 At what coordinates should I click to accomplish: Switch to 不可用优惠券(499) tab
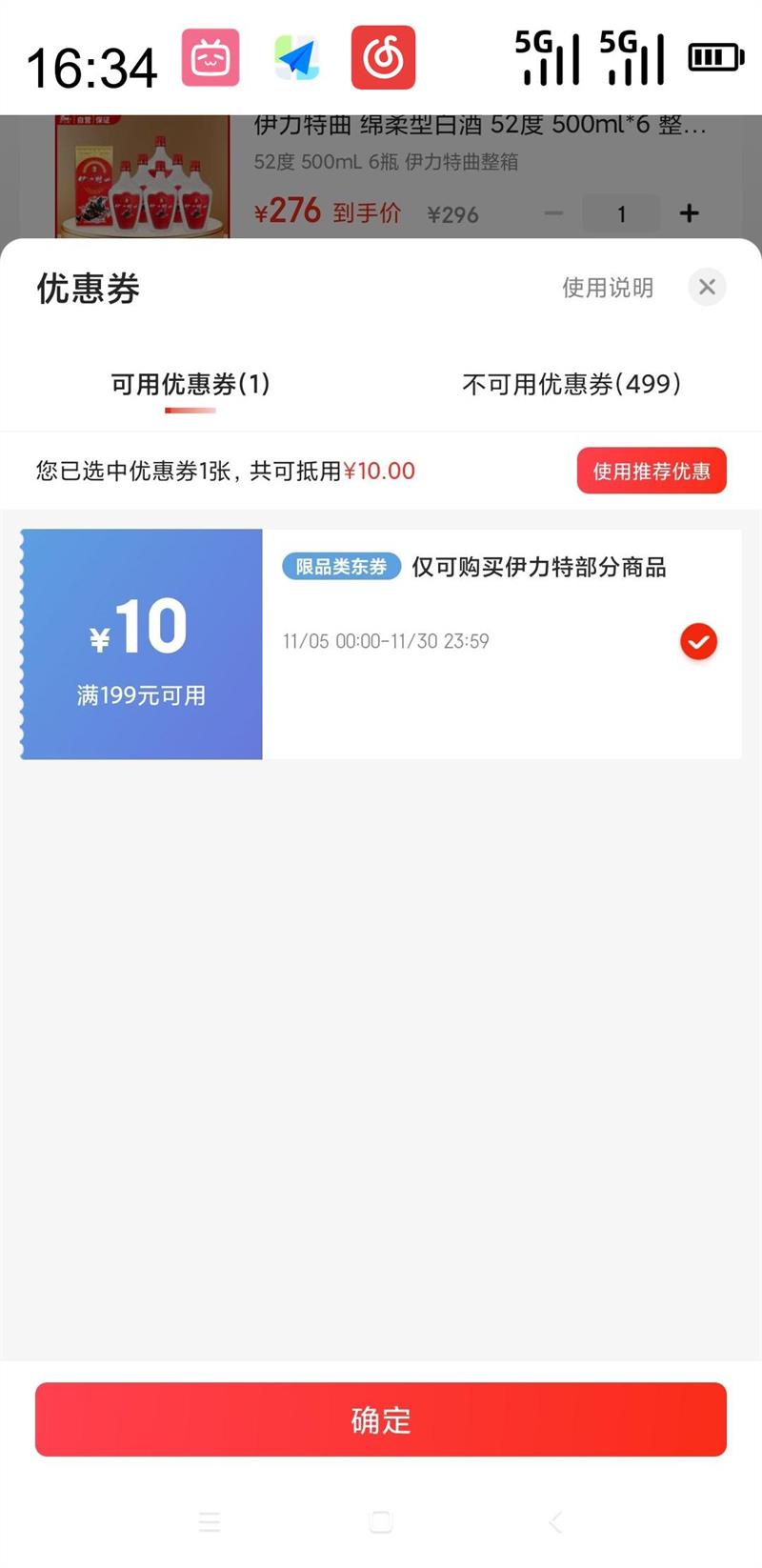(x=571, y=384)
